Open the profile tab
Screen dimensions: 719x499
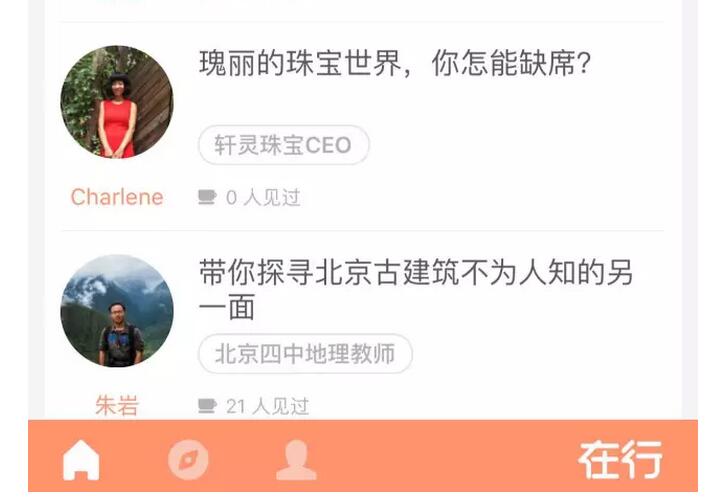pyautogui.click(x=296, y=460)
